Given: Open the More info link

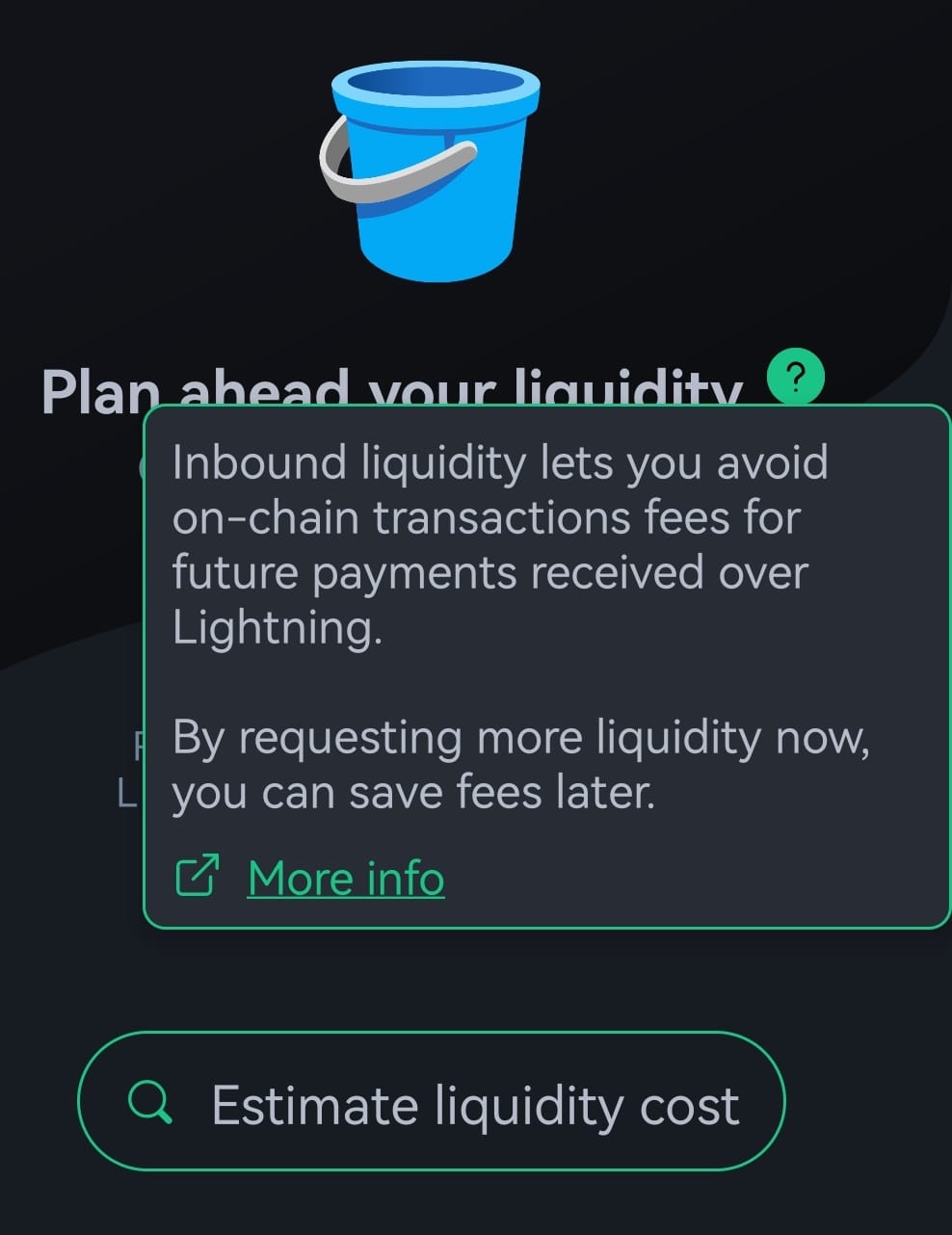Looking at the screenshot, I should 345,878.
